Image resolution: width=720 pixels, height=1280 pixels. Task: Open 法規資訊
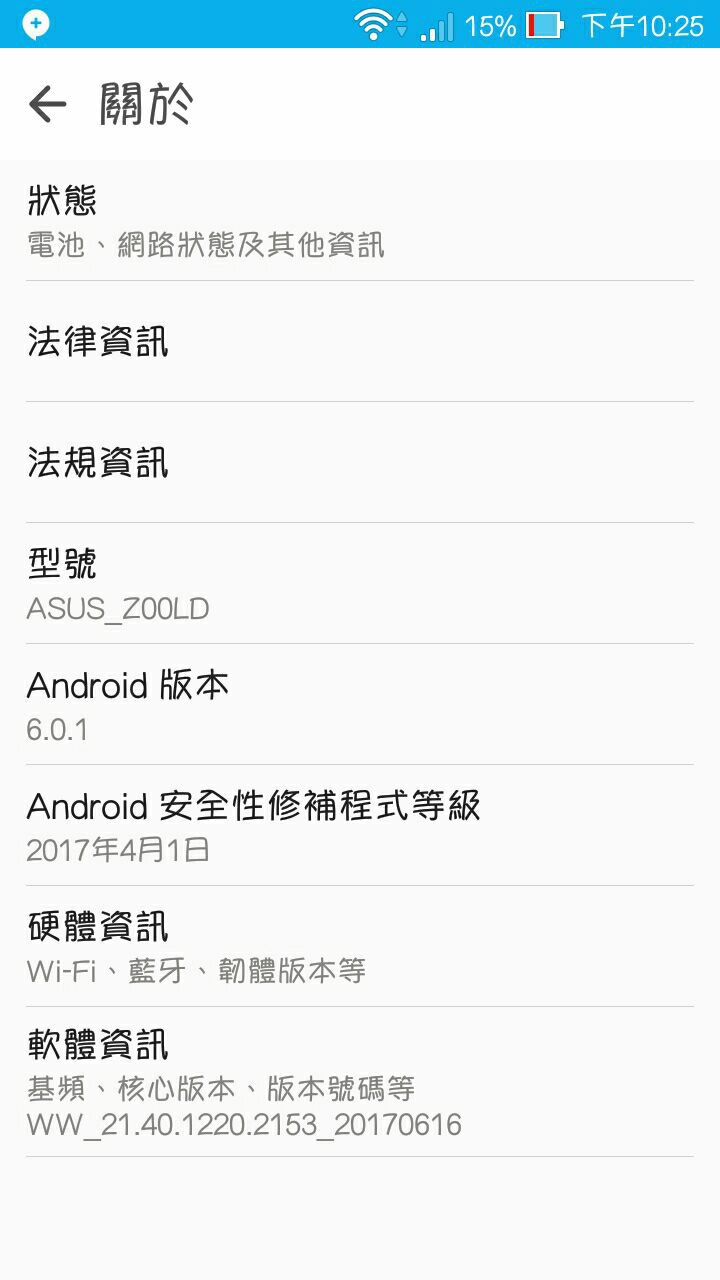coord(360,463)
